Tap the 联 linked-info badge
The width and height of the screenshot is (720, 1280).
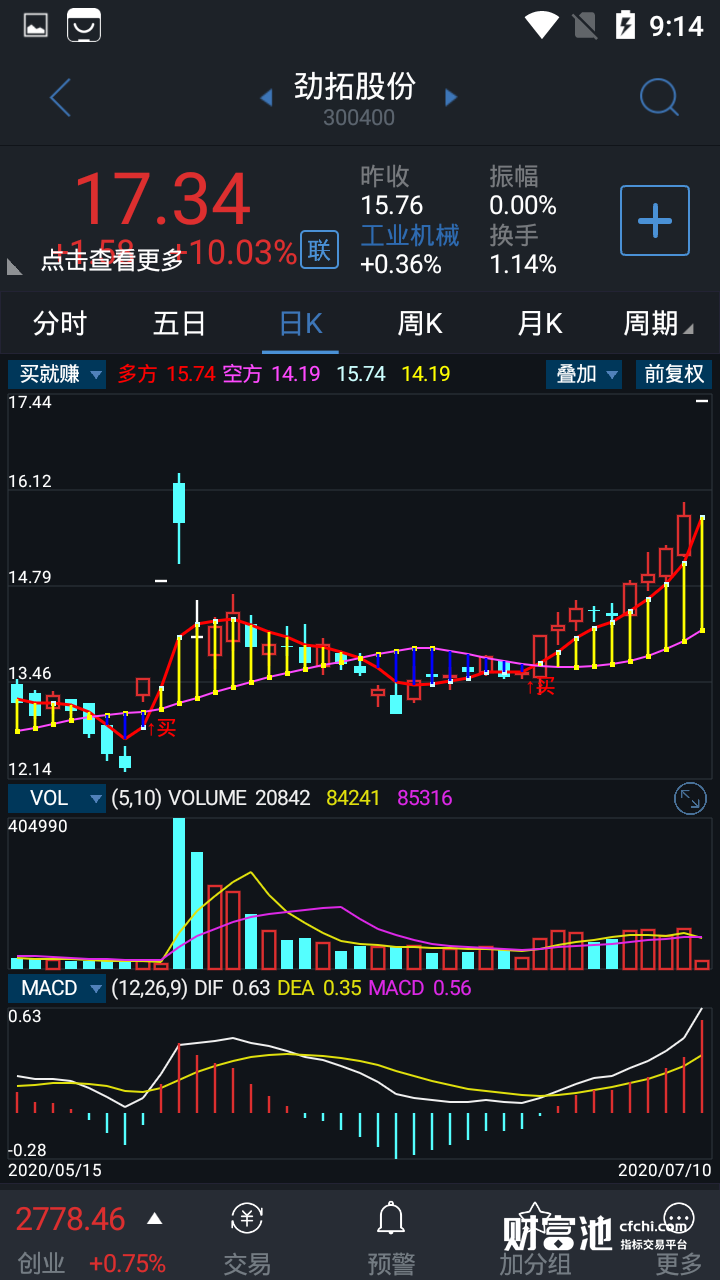(319, 250)
